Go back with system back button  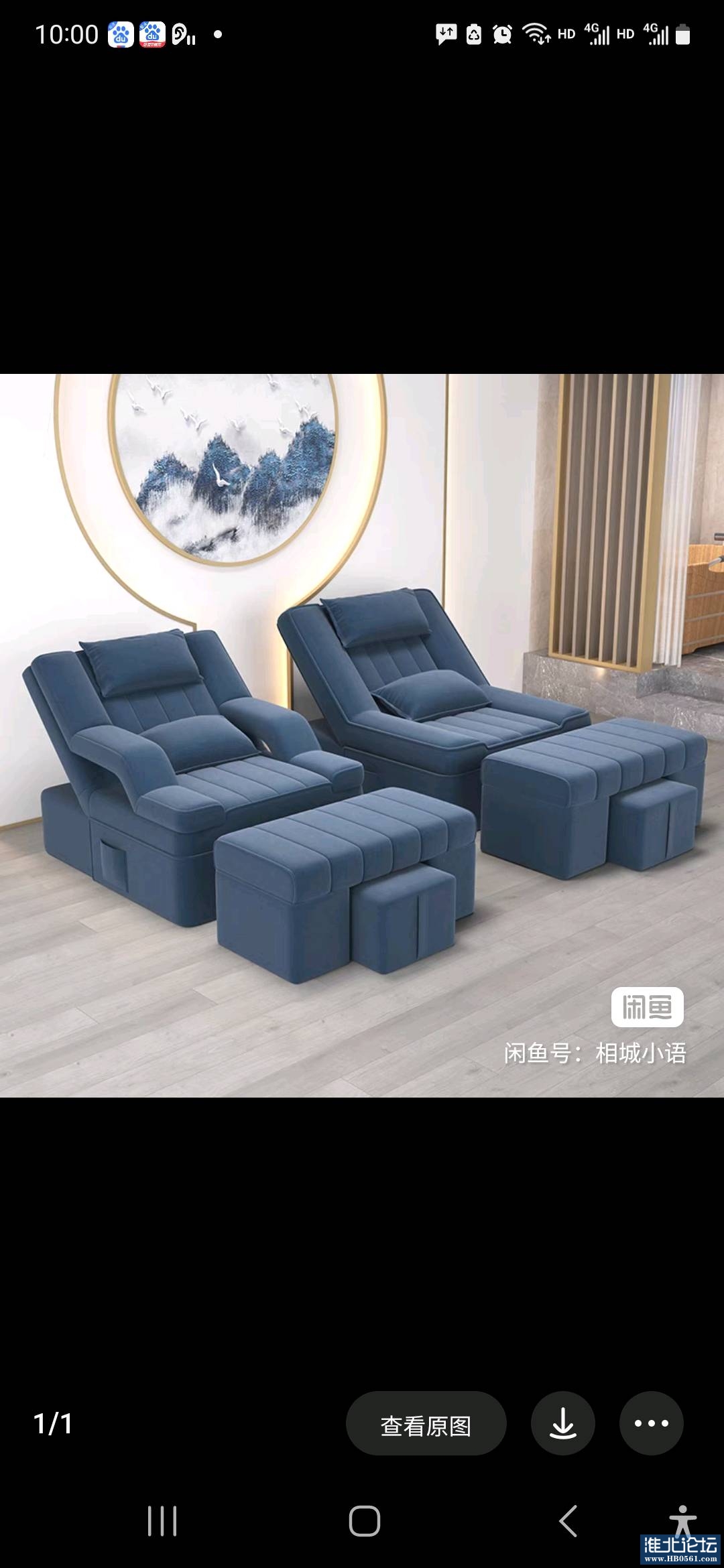point(568,1521)
